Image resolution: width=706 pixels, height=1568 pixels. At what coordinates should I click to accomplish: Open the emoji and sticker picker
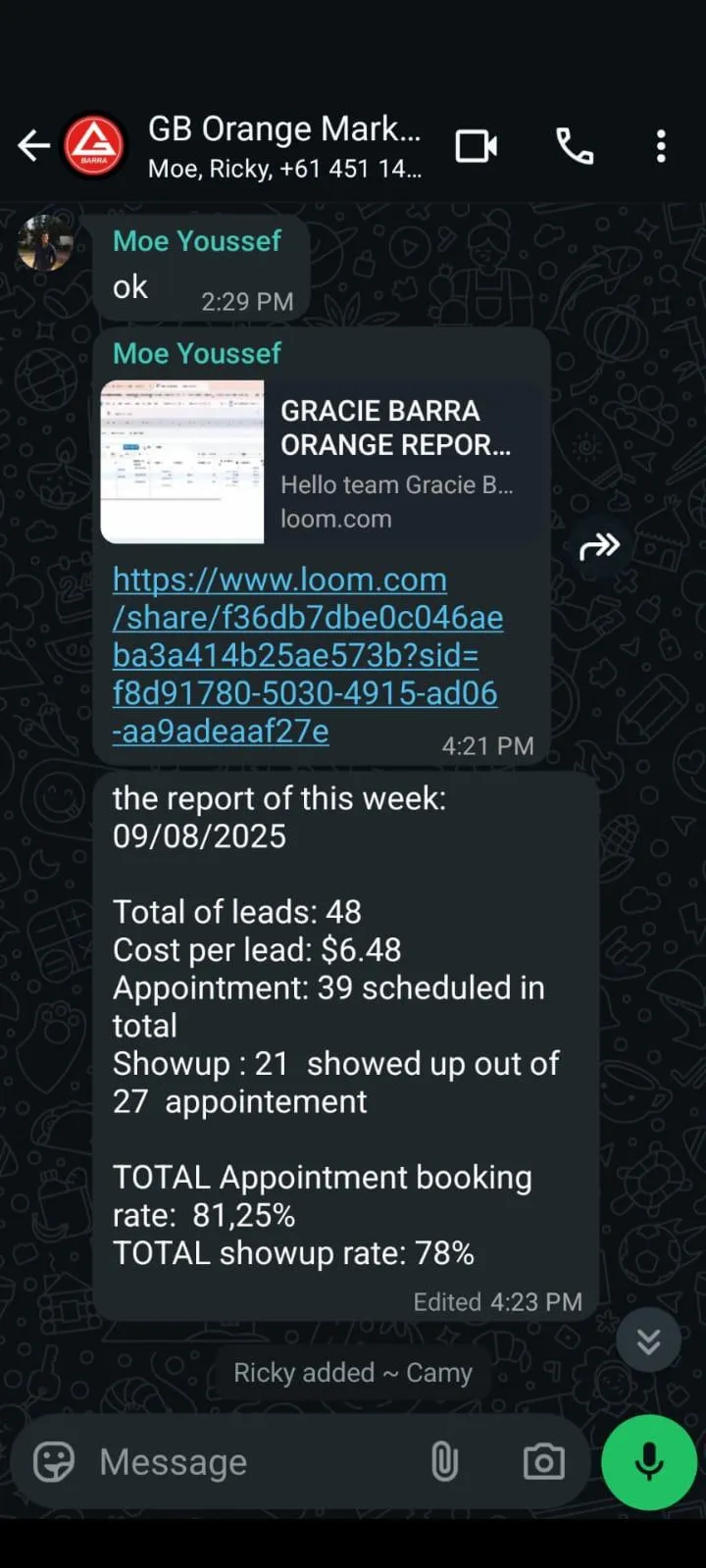(x=54, y=1462)
